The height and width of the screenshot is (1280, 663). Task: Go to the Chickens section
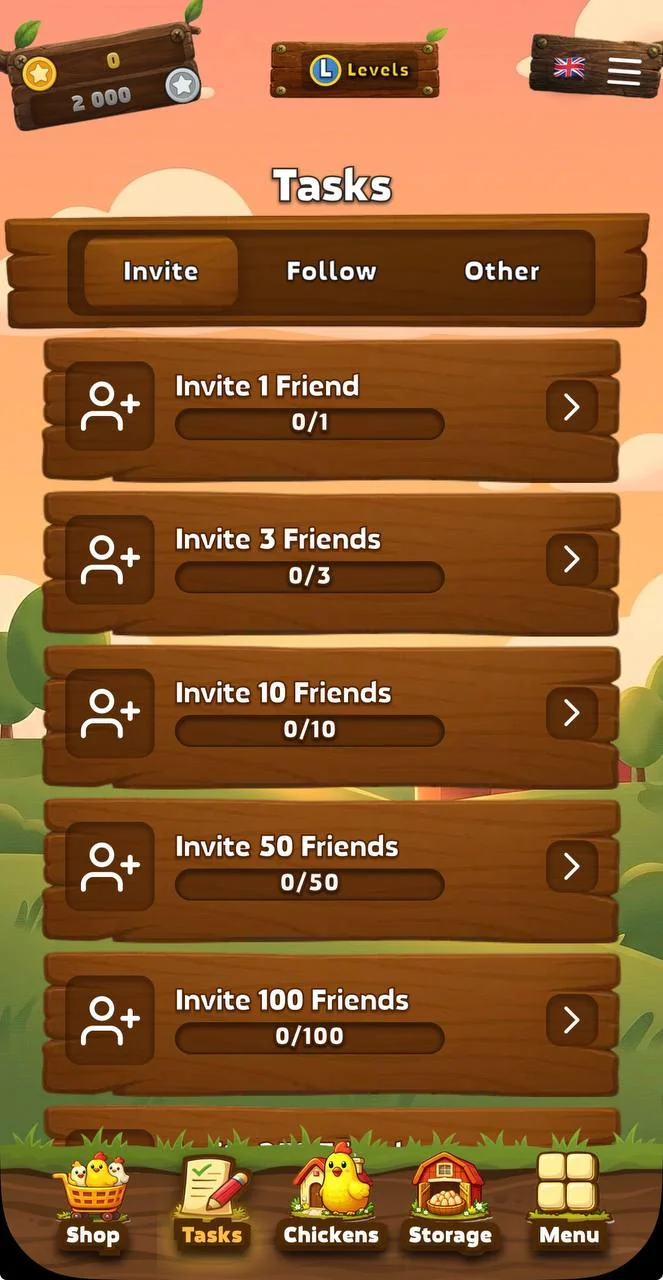tap(331, 1200)
